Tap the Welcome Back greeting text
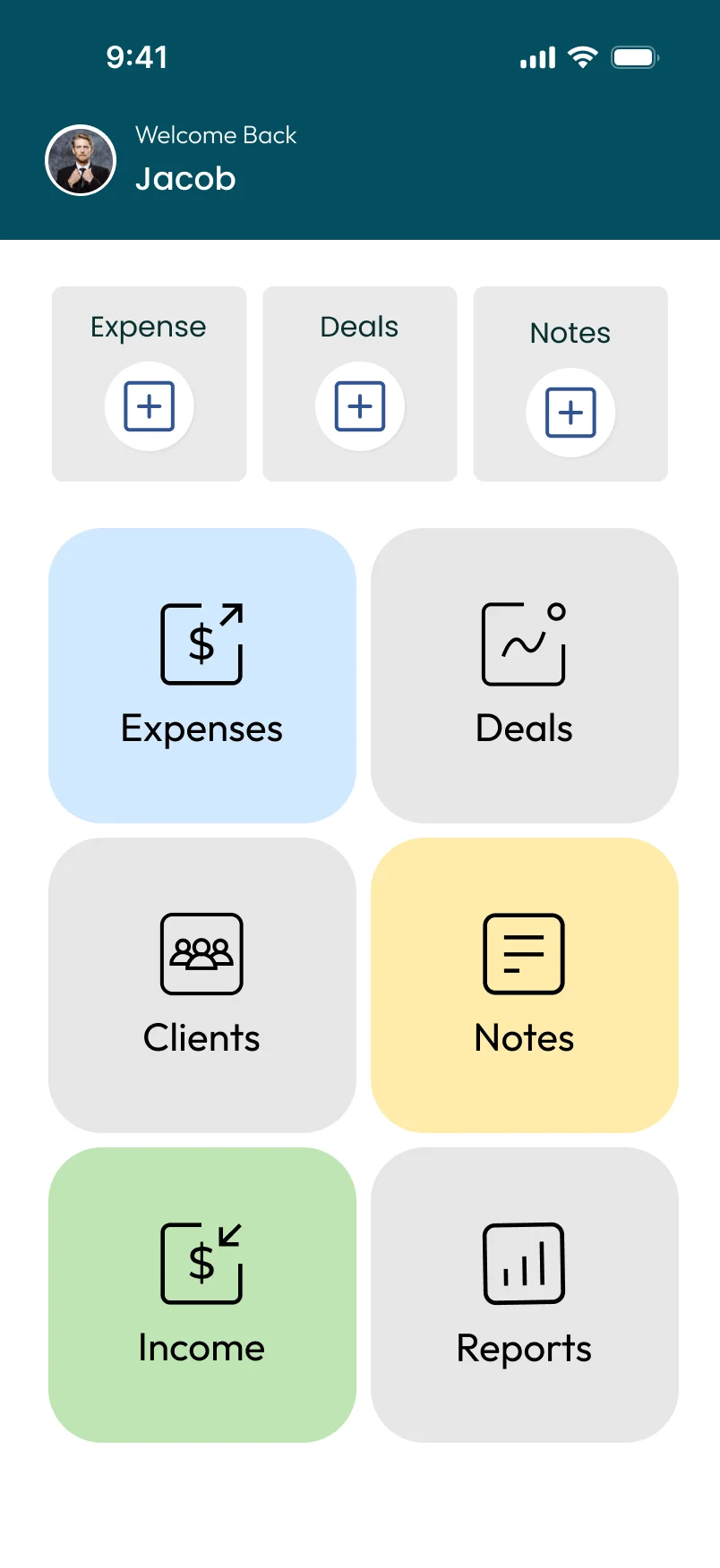720x1568 pixels. click(215, 135)
